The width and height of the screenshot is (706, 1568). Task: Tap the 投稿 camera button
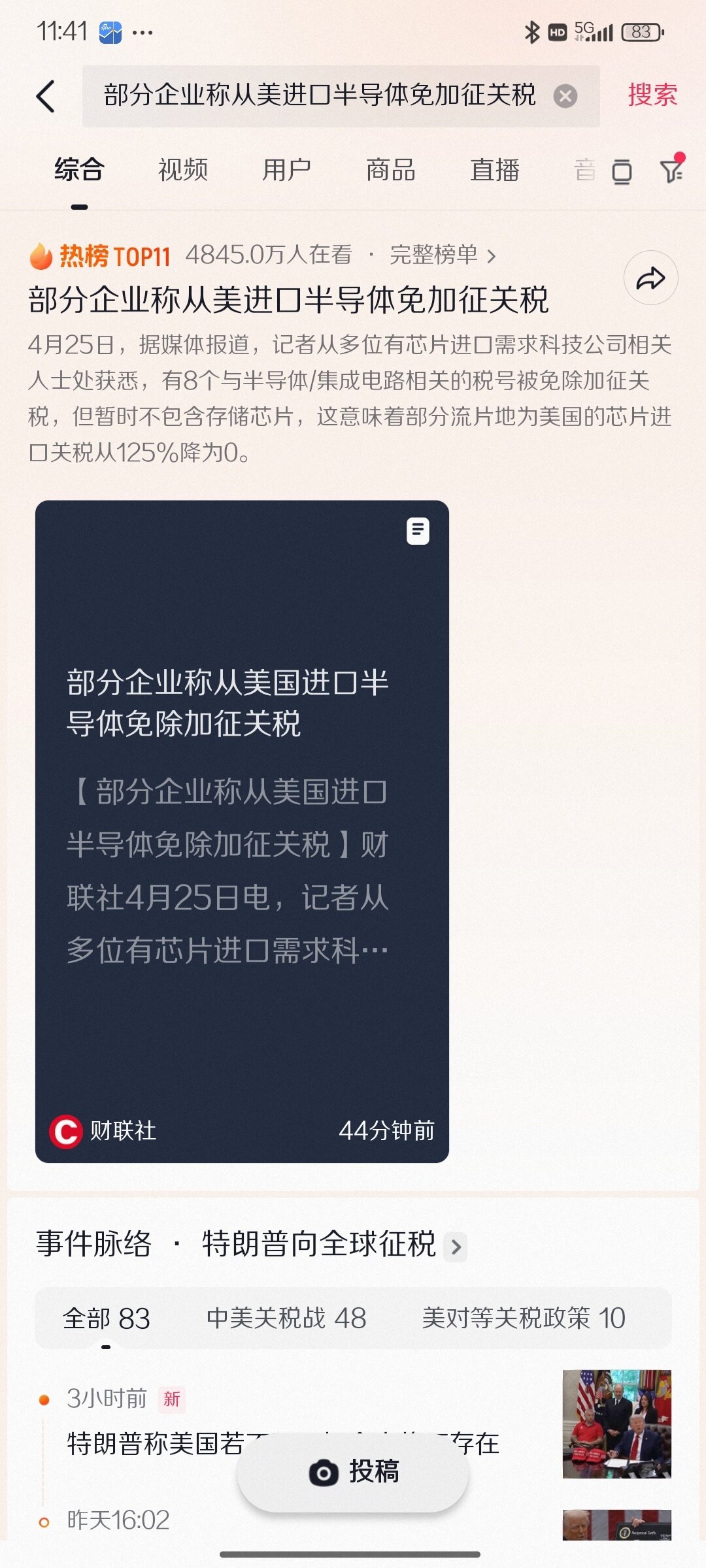(x=353, y=1472)
